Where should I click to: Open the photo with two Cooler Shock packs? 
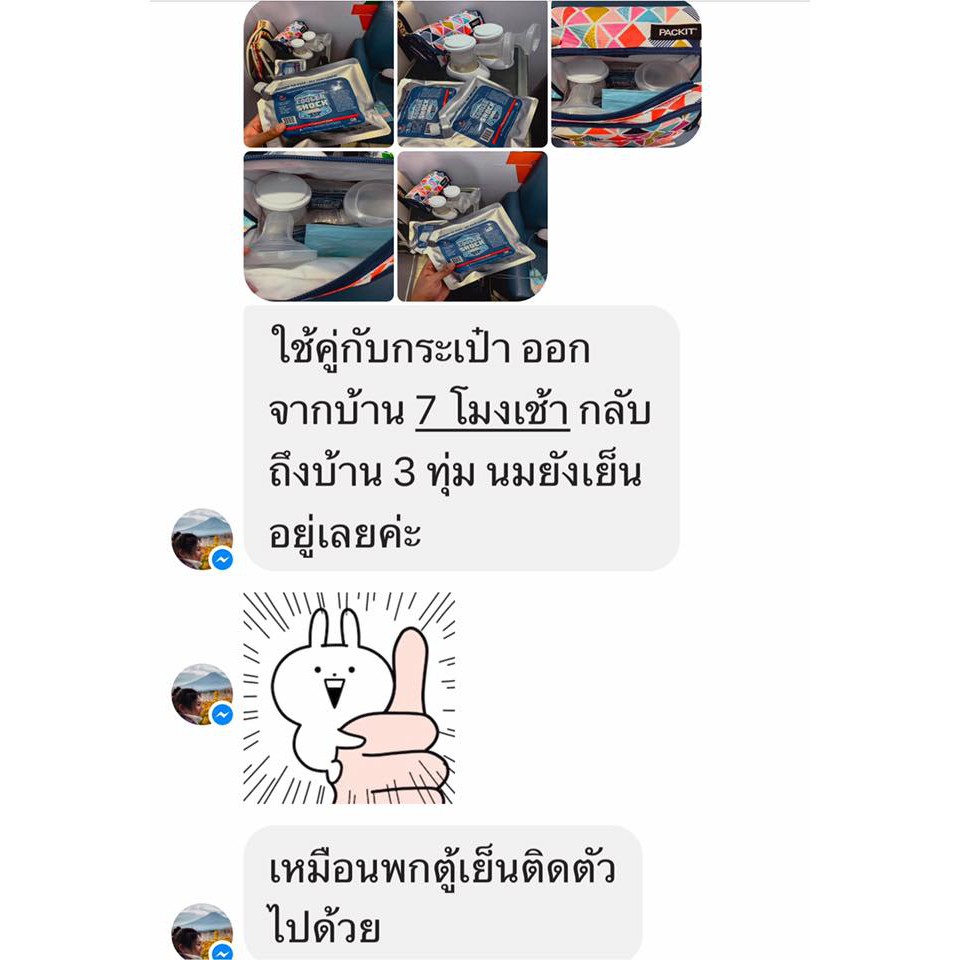tap(472, 74)
